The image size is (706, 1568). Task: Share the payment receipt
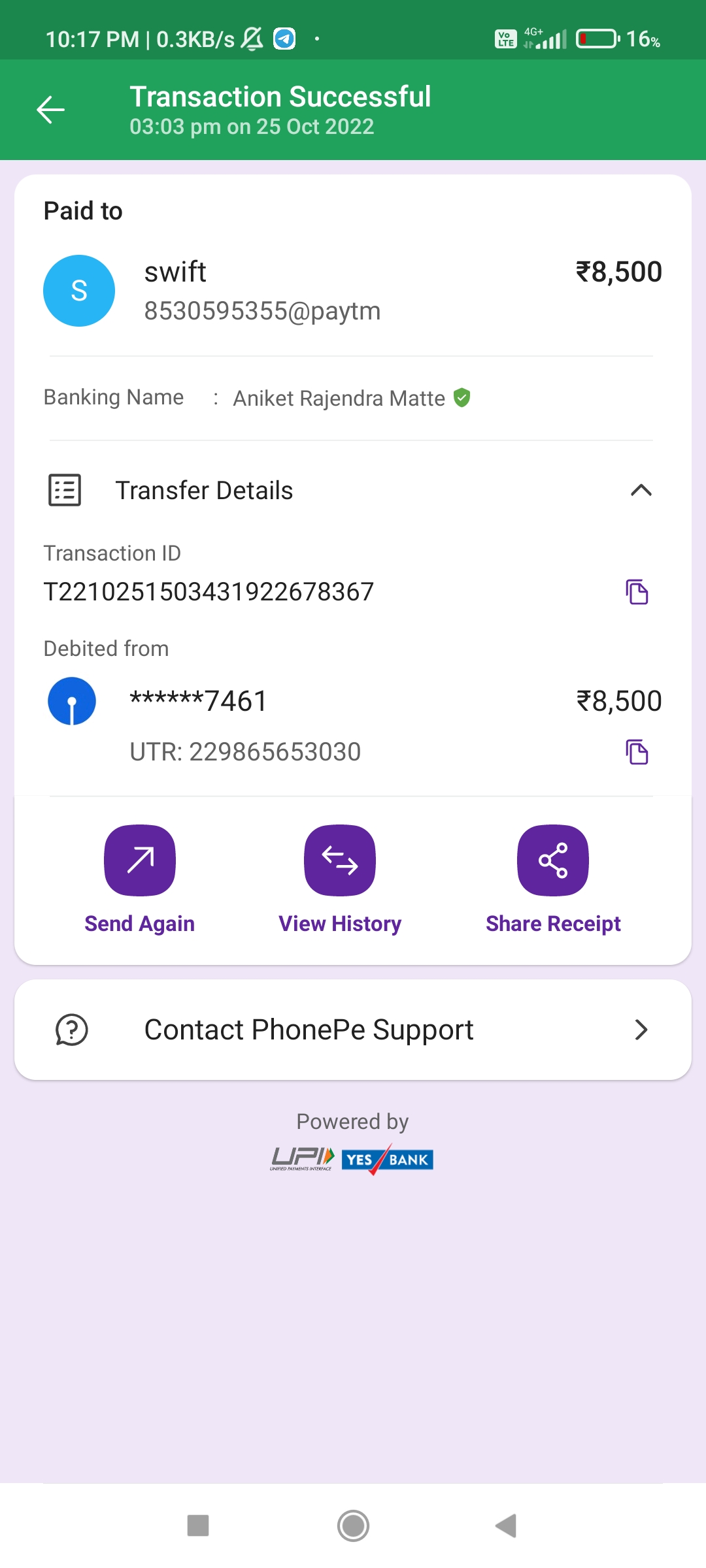point(553,860)
